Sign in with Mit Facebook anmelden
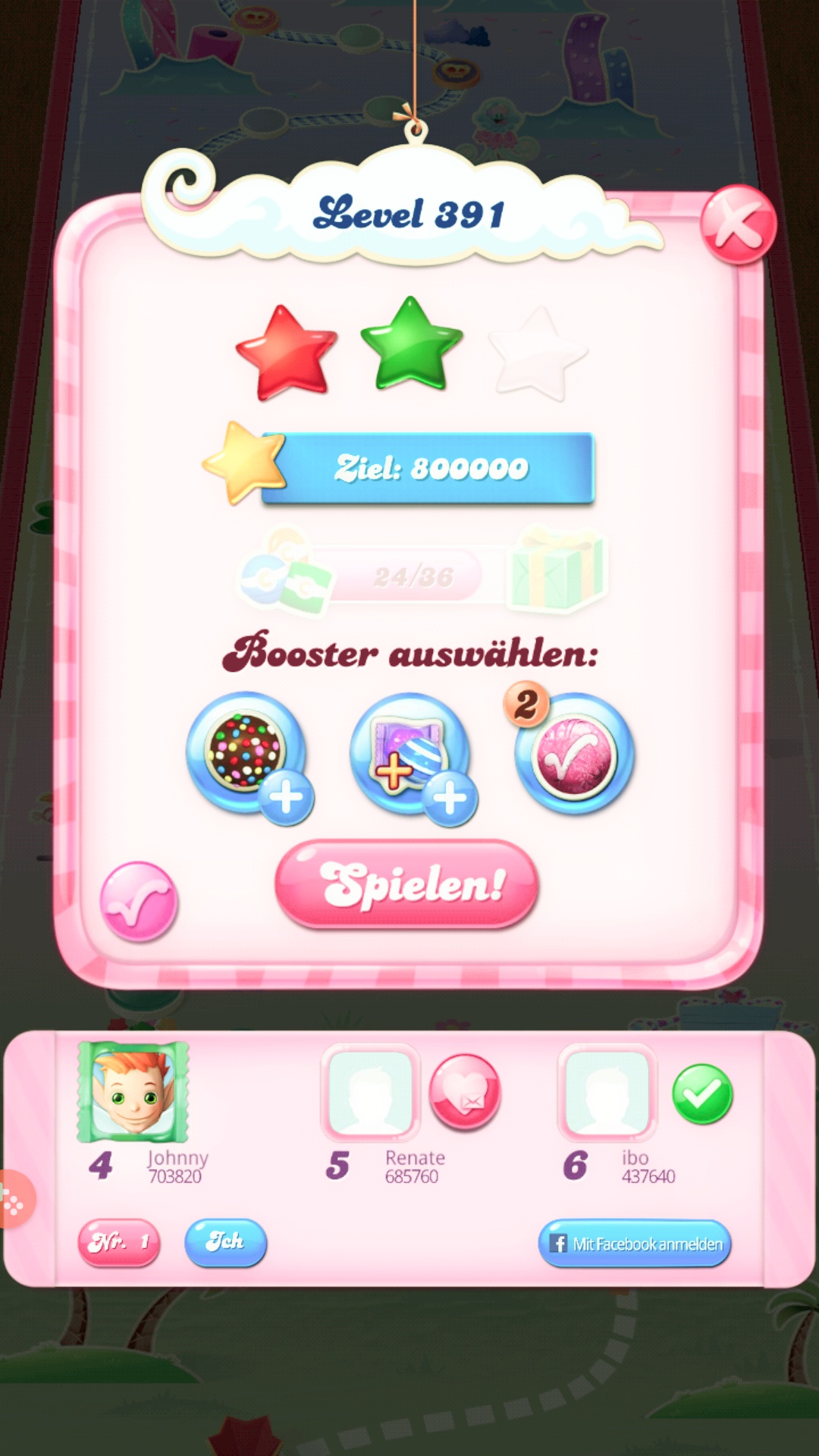Image resolution: width=819 pixels, height=1456 pixels. click(x=635, y=1244)
